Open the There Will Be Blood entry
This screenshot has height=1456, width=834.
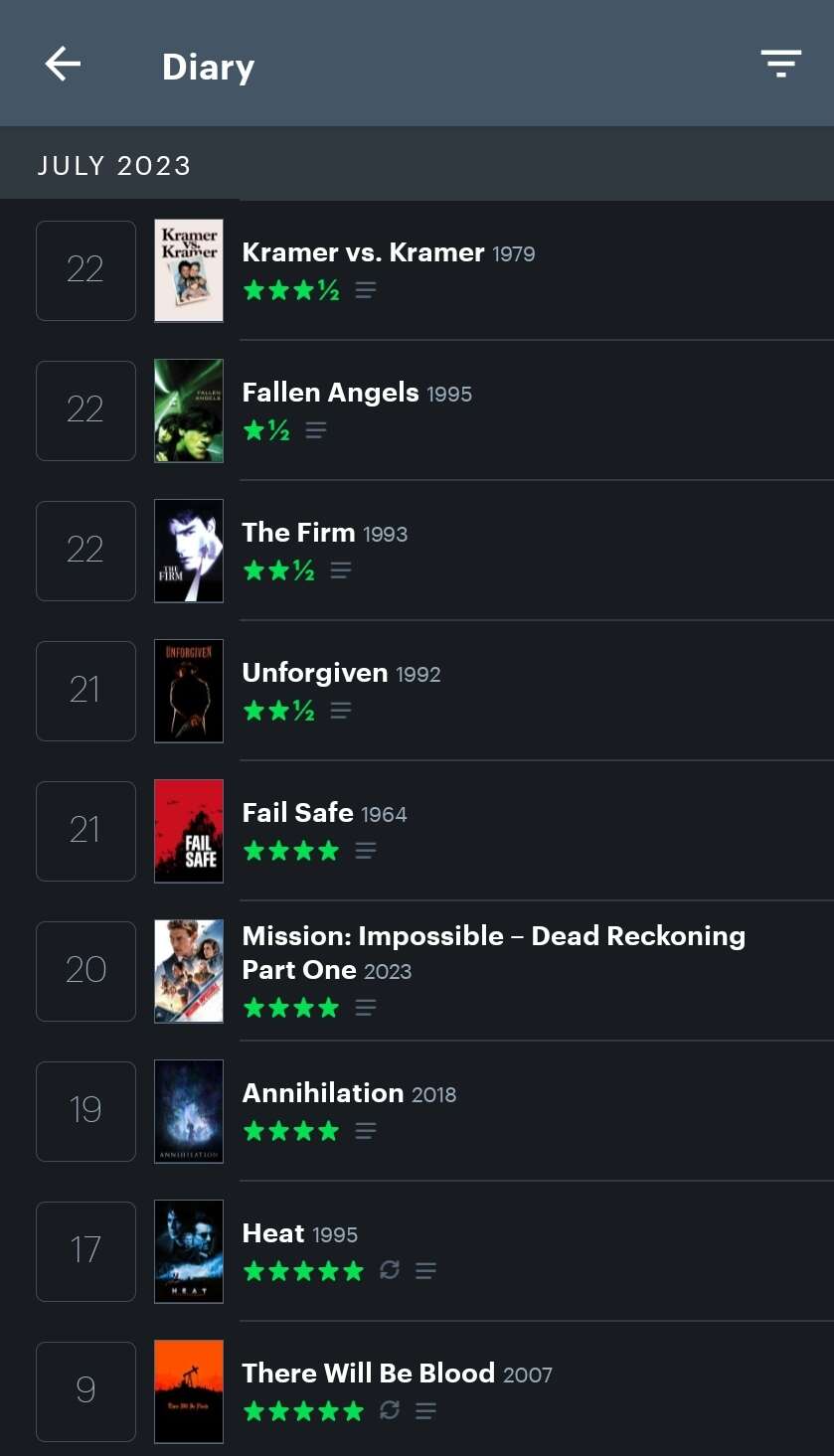368,1375
